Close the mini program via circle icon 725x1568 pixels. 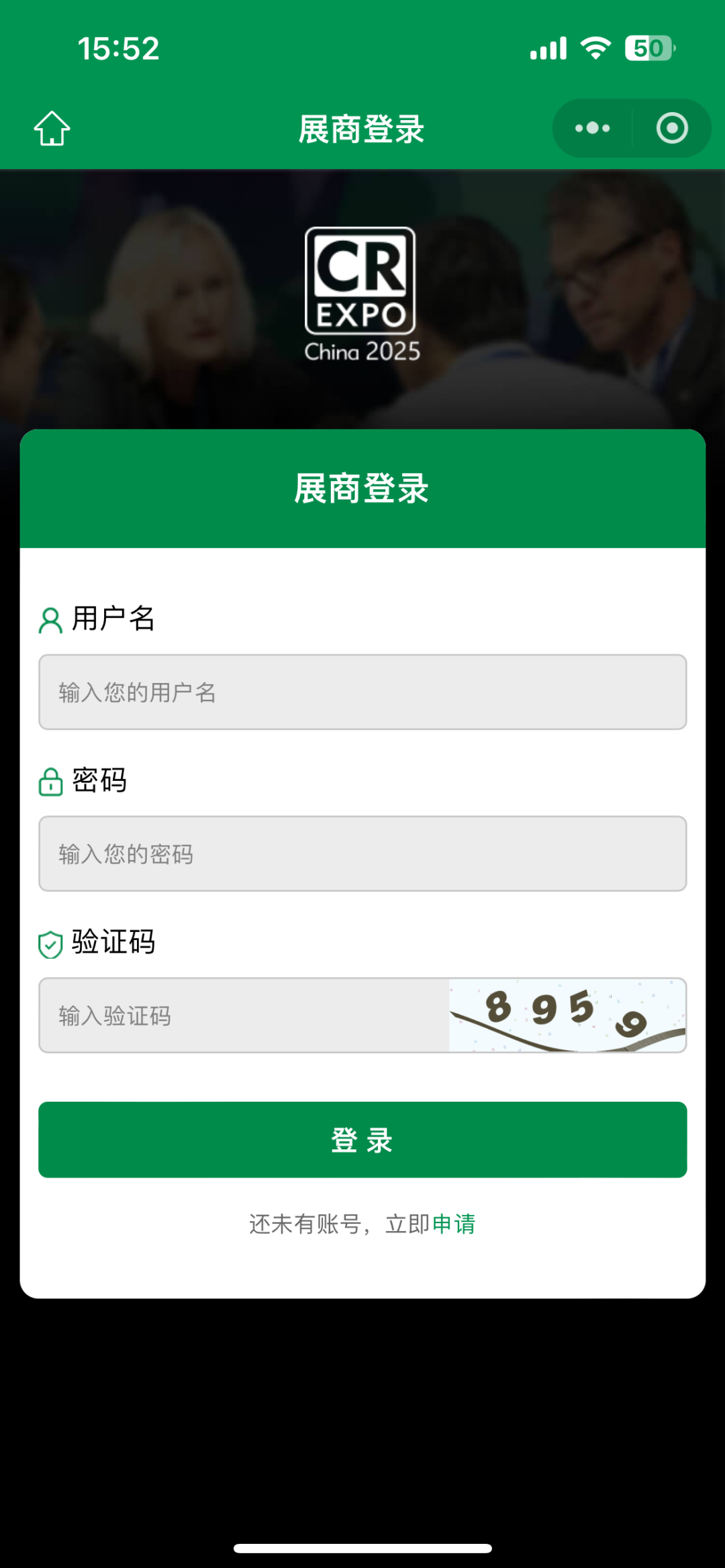[672, 128]
